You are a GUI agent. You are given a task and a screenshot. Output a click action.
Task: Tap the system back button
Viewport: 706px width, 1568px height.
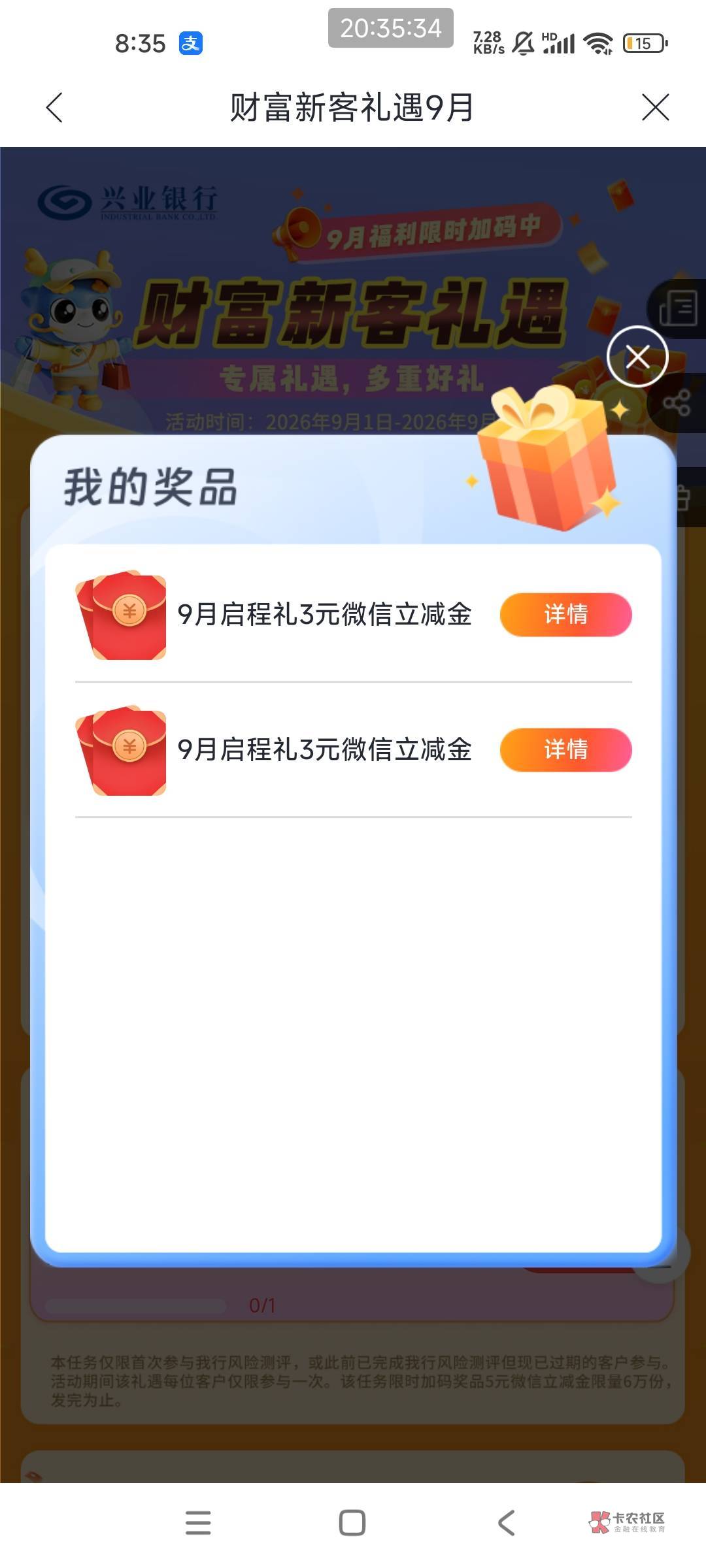click(507, 1522)
